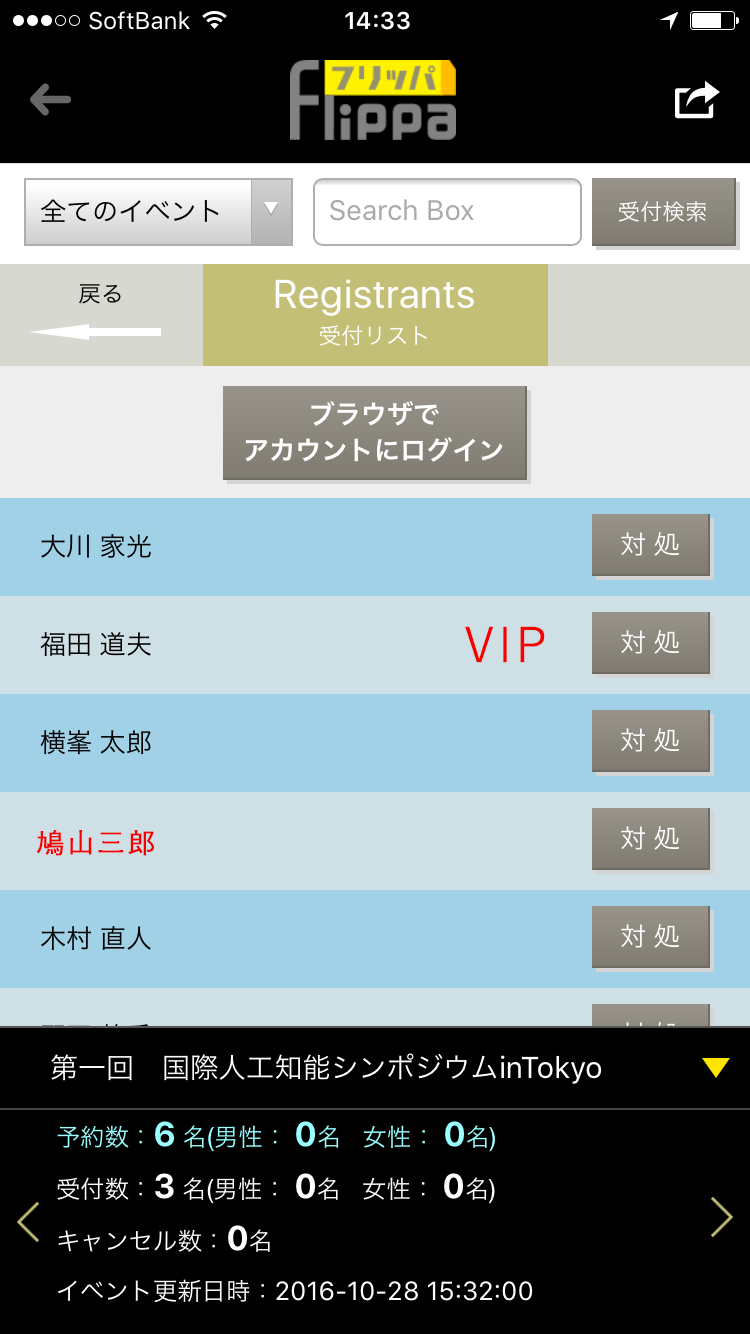The image size is (750, 1334).
Task: Tap 対処 for 木村 直人
Action: (x=650, y=937)
